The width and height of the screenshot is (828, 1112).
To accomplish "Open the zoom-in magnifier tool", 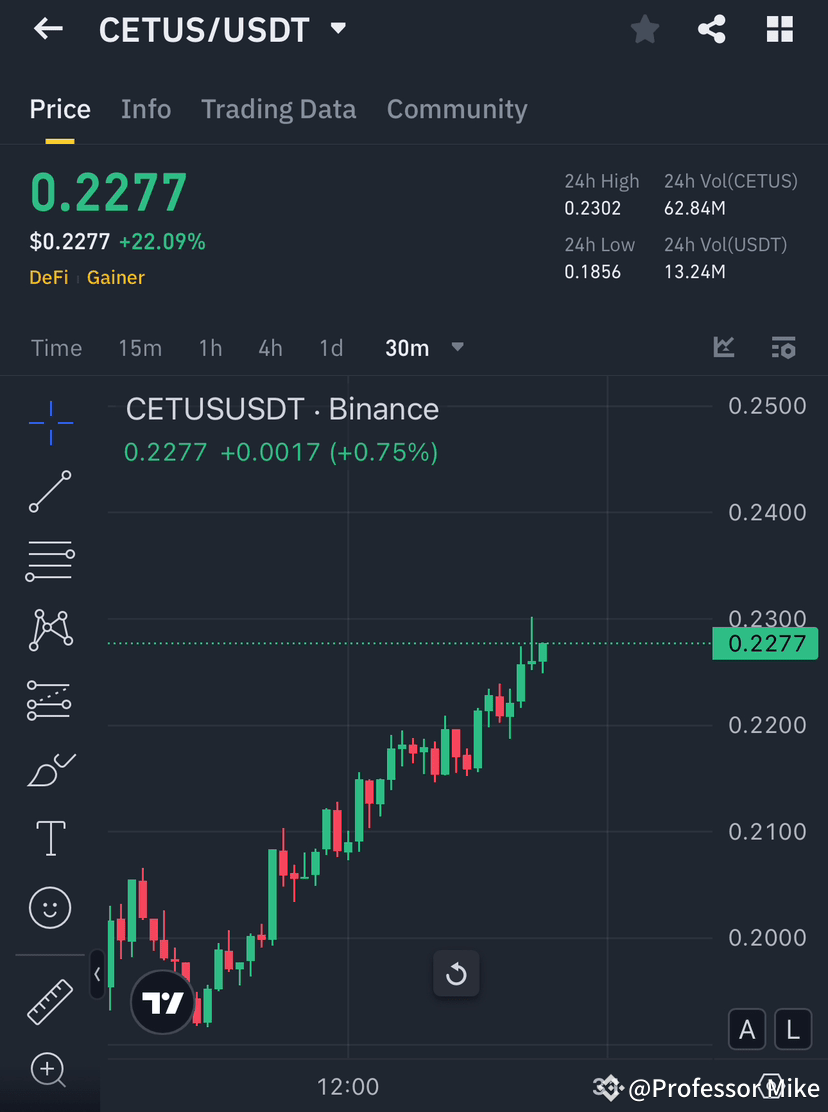I will click(50, 1071).
